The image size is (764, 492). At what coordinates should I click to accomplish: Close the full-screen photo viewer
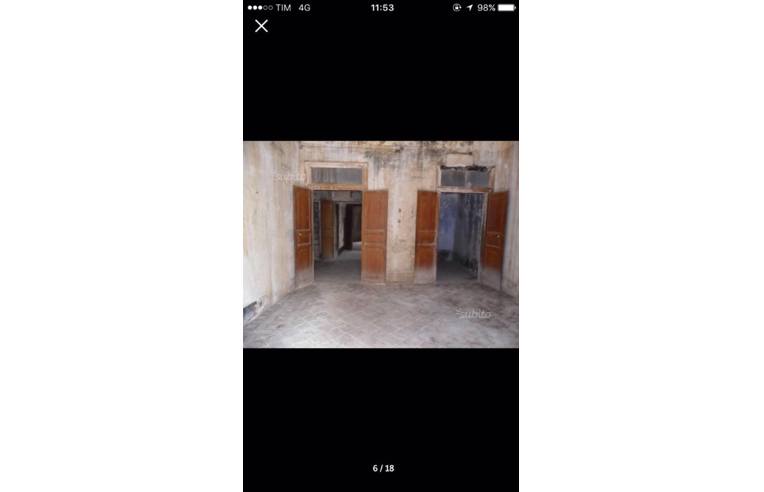[261, 26]
